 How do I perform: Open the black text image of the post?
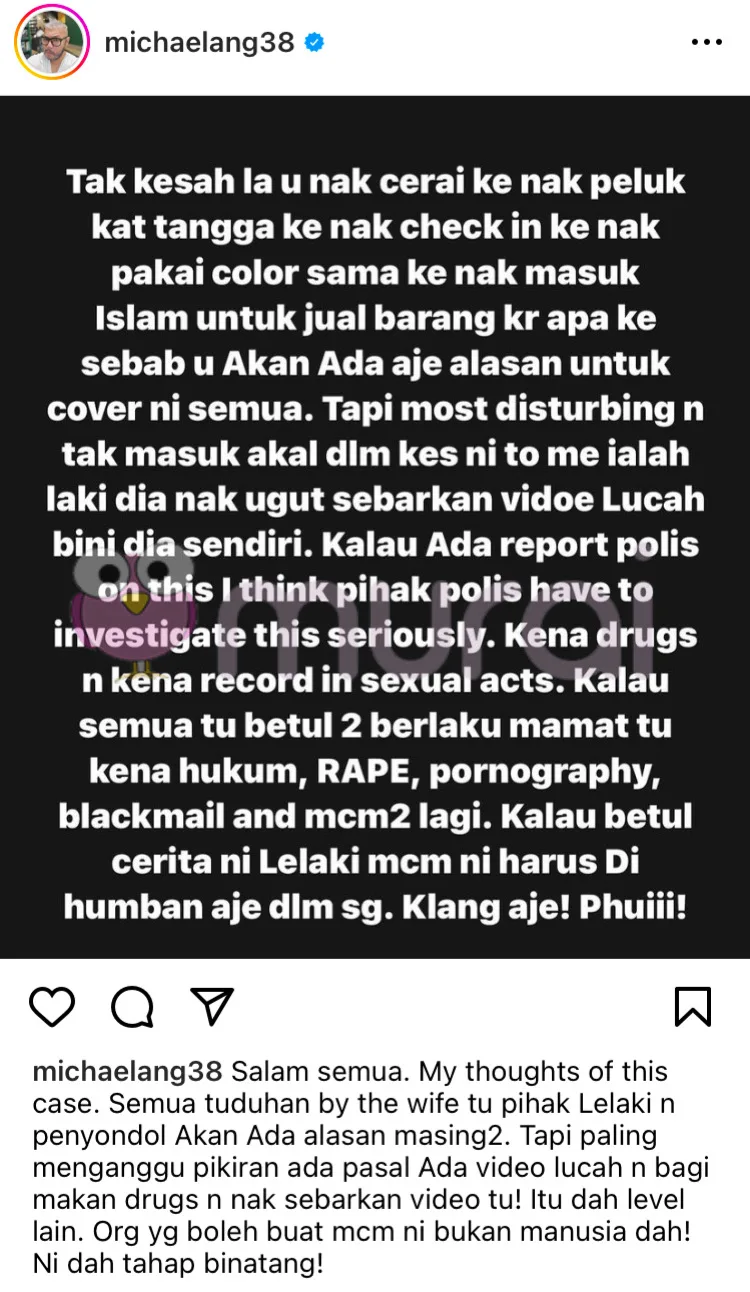(375, 527)
